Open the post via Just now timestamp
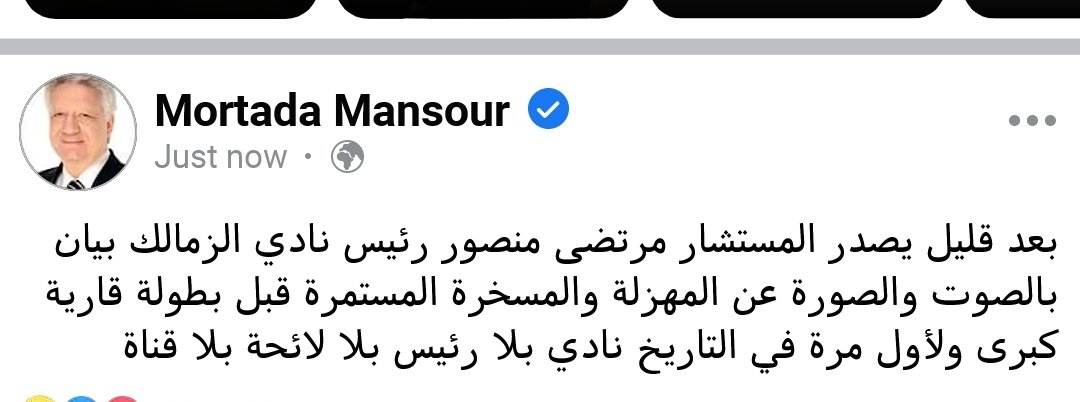This screenshot has width=1080, height=402. pyautogui.click(x=220, y=157)
